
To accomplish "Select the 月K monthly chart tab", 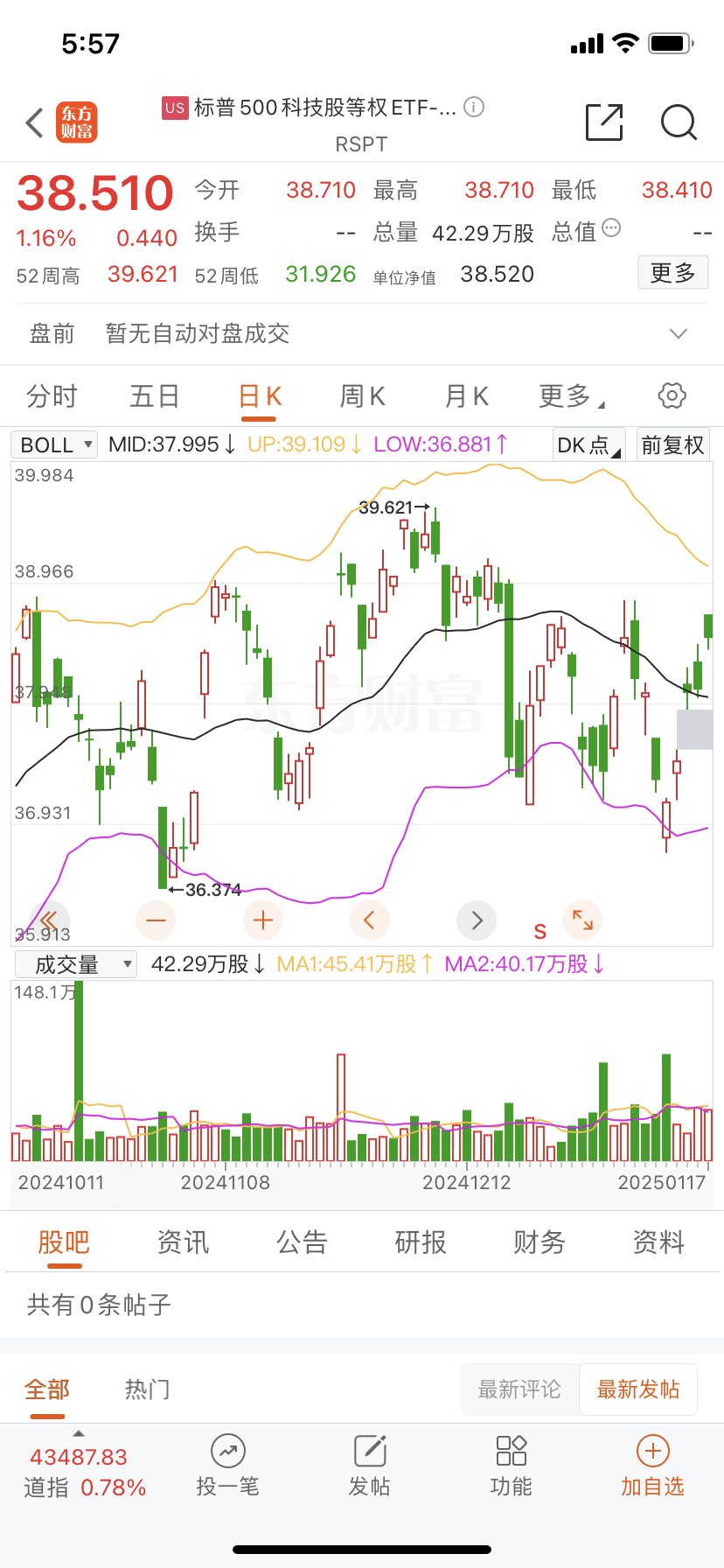I will point(466,396).
